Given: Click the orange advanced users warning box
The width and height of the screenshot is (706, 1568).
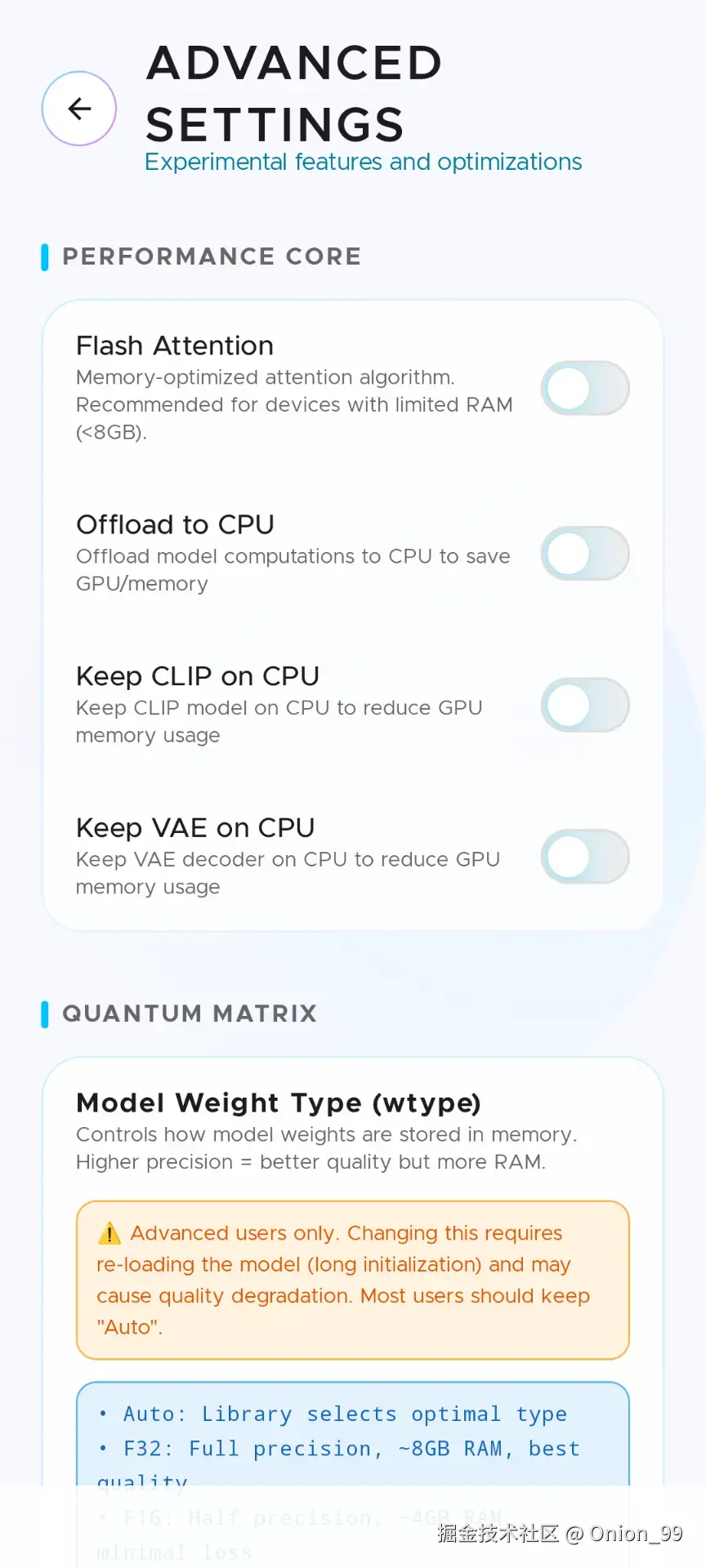Looking at the screenshot, I should click(x=352, y=1280).
